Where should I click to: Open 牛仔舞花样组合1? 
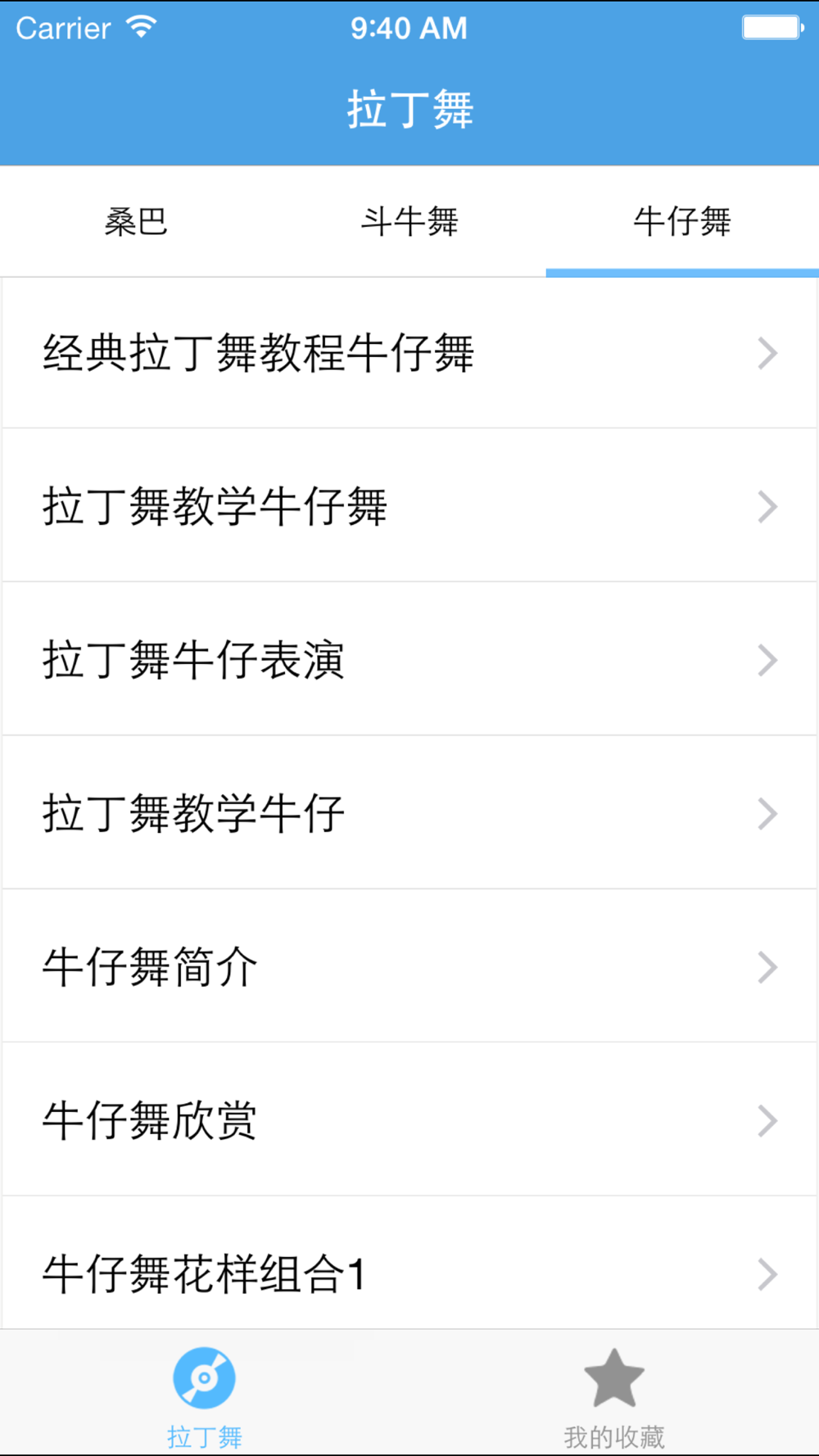click(x=409, y=1263)
